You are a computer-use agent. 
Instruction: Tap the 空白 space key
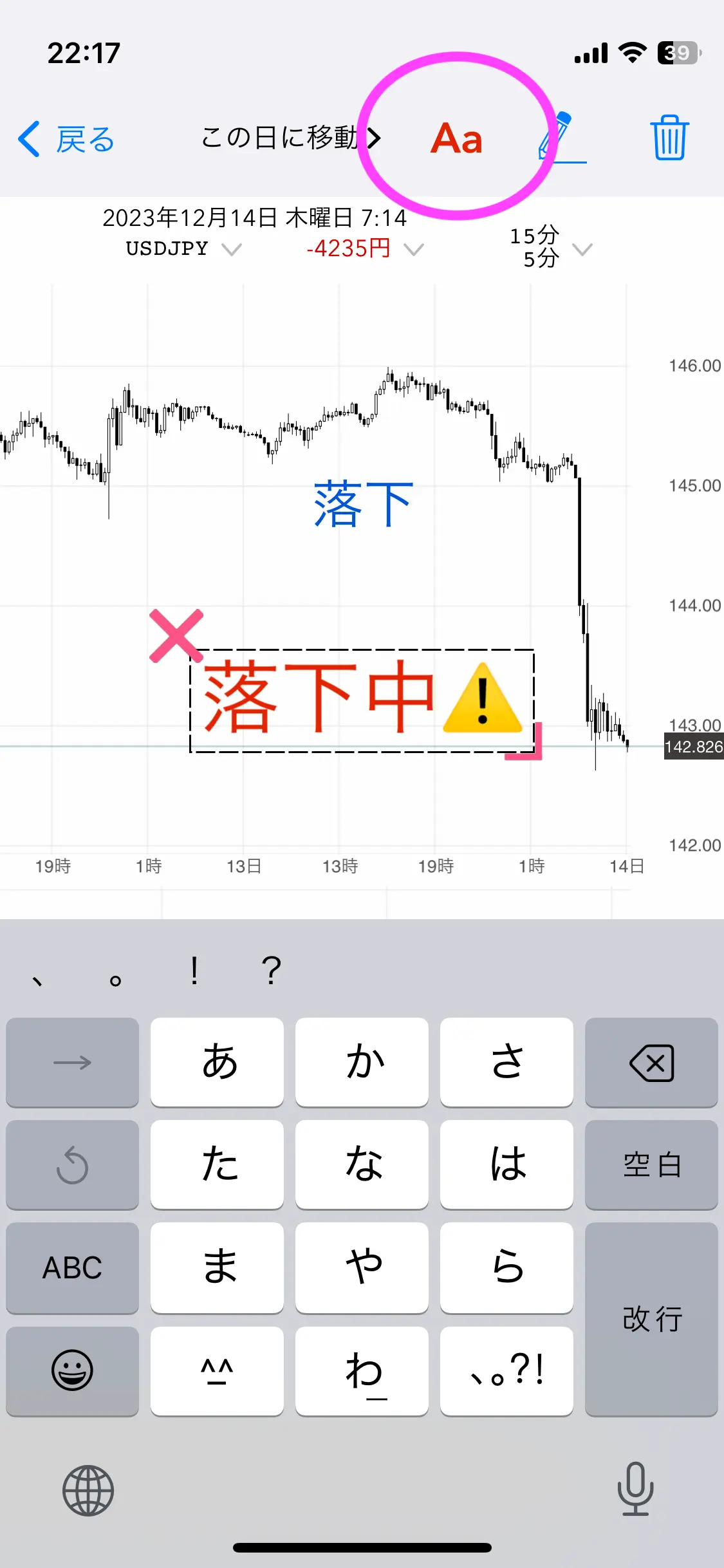pos(651,1164)
